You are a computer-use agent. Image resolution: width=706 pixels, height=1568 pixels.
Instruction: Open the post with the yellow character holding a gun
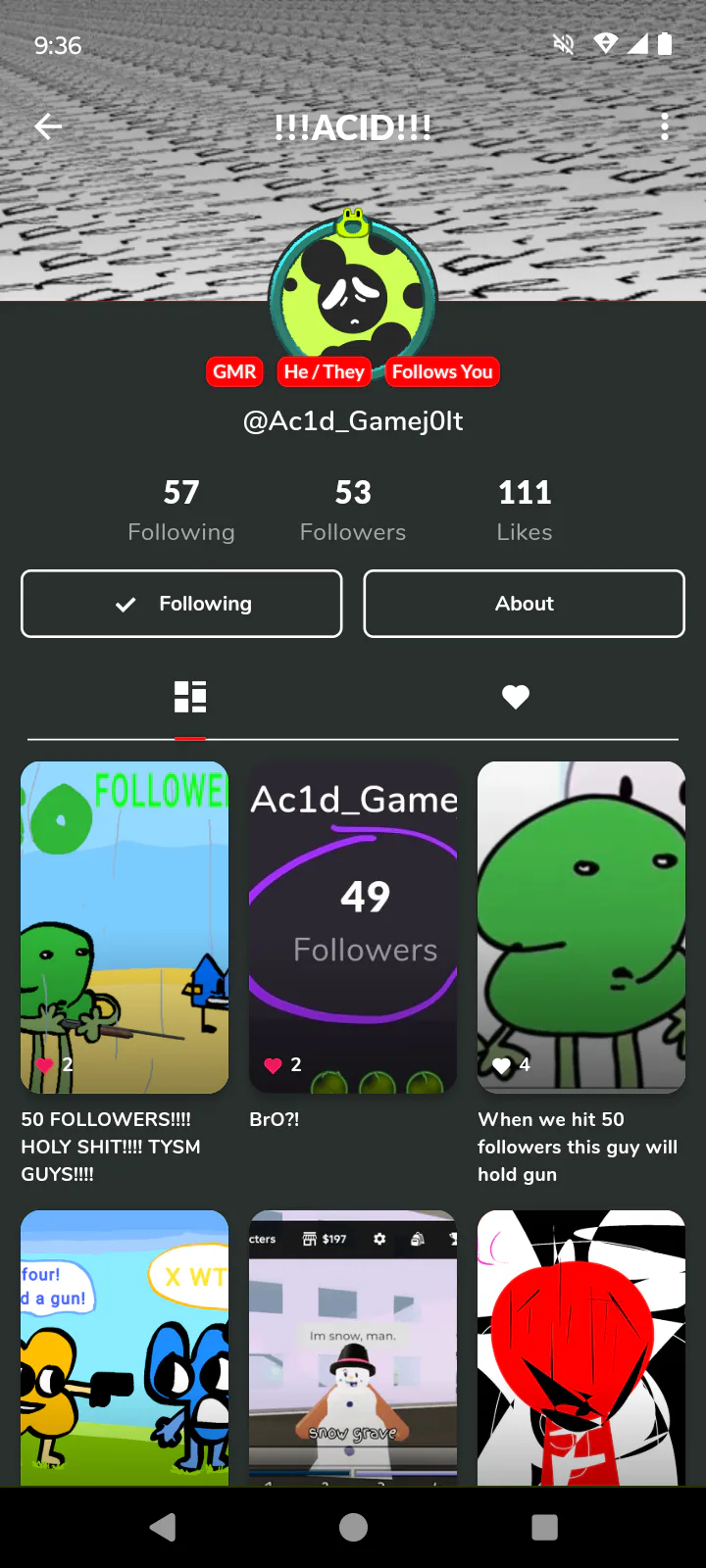coord(125,1347)
